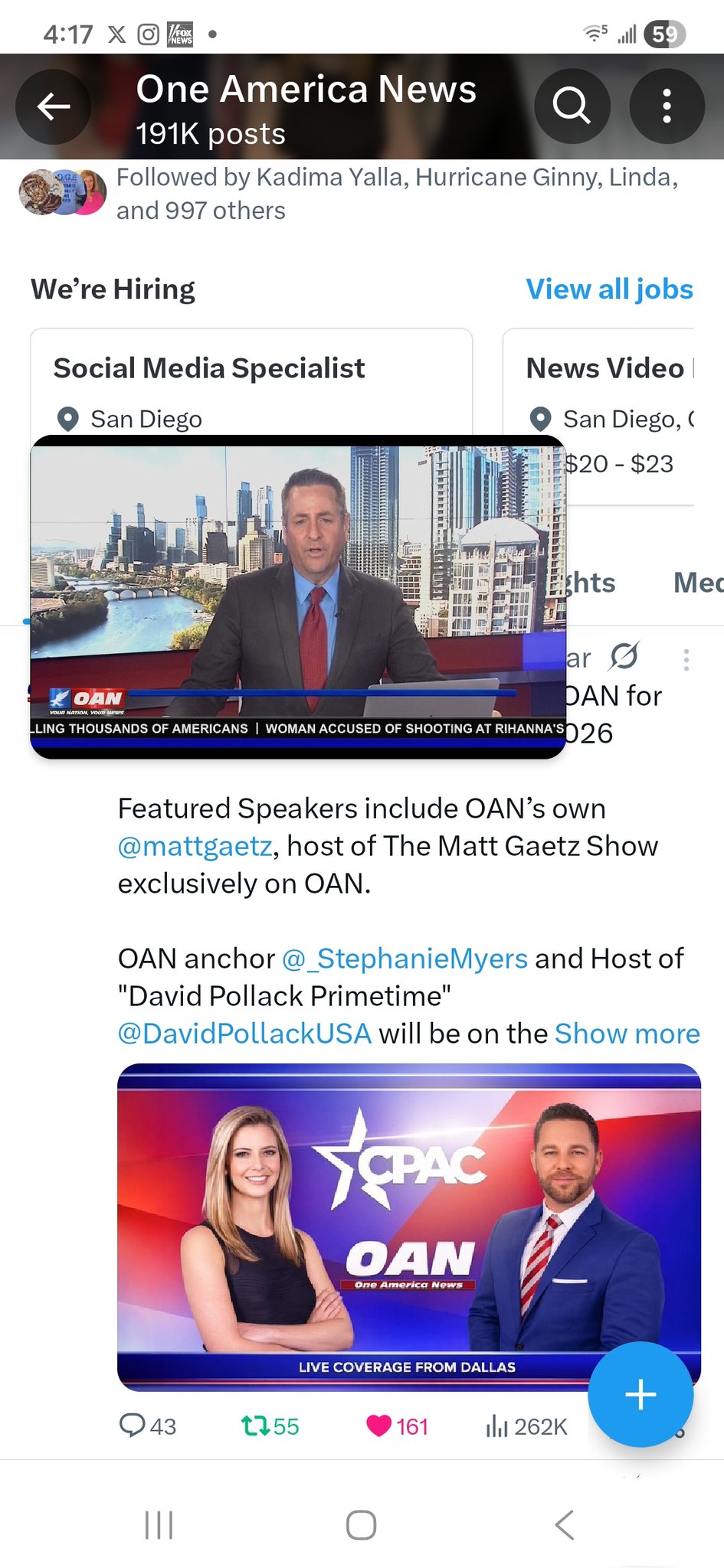The height and width of the screenshot is (1568, 724).
Task: Search One America News posts
Action: click(572, 106)
